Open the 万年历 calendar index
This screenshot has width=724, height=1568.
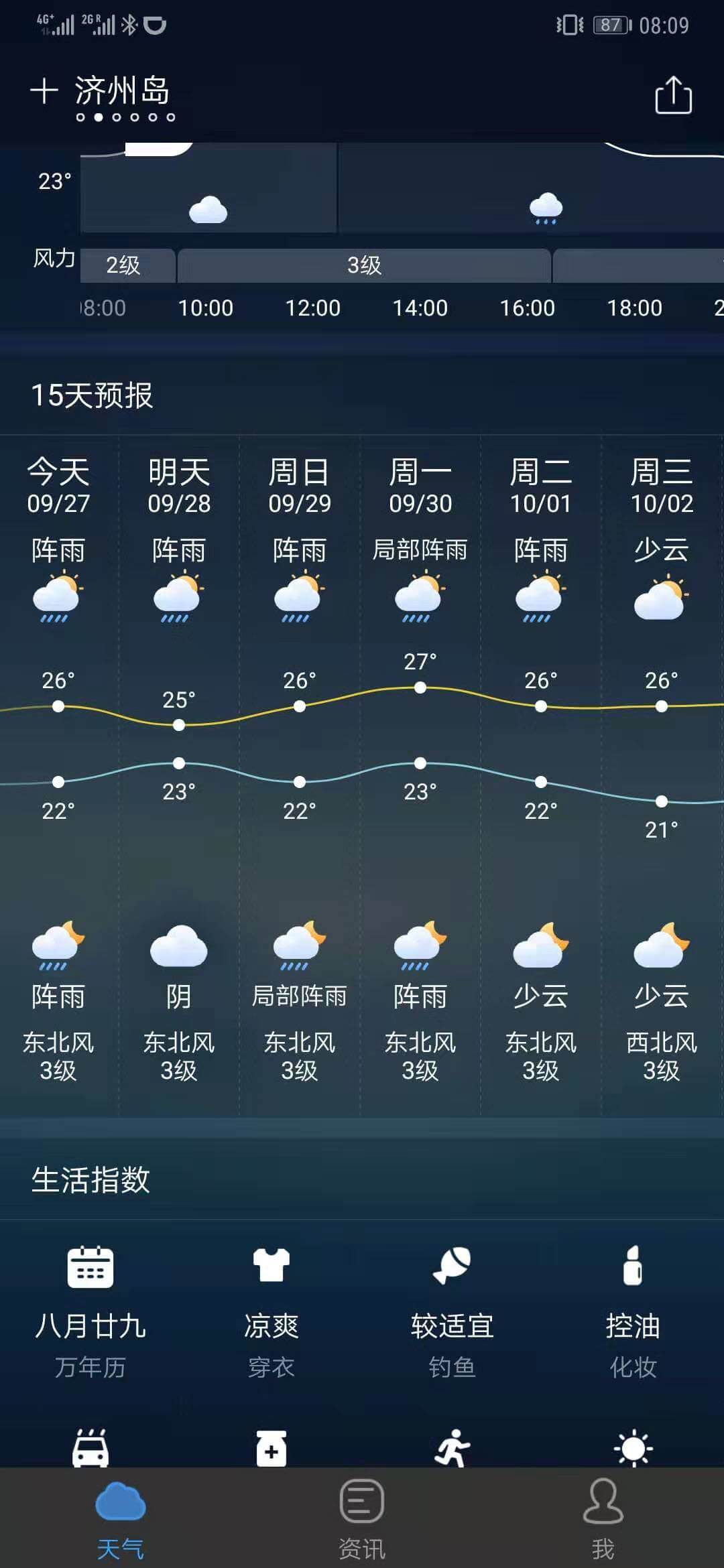(x=90, y=1311)
